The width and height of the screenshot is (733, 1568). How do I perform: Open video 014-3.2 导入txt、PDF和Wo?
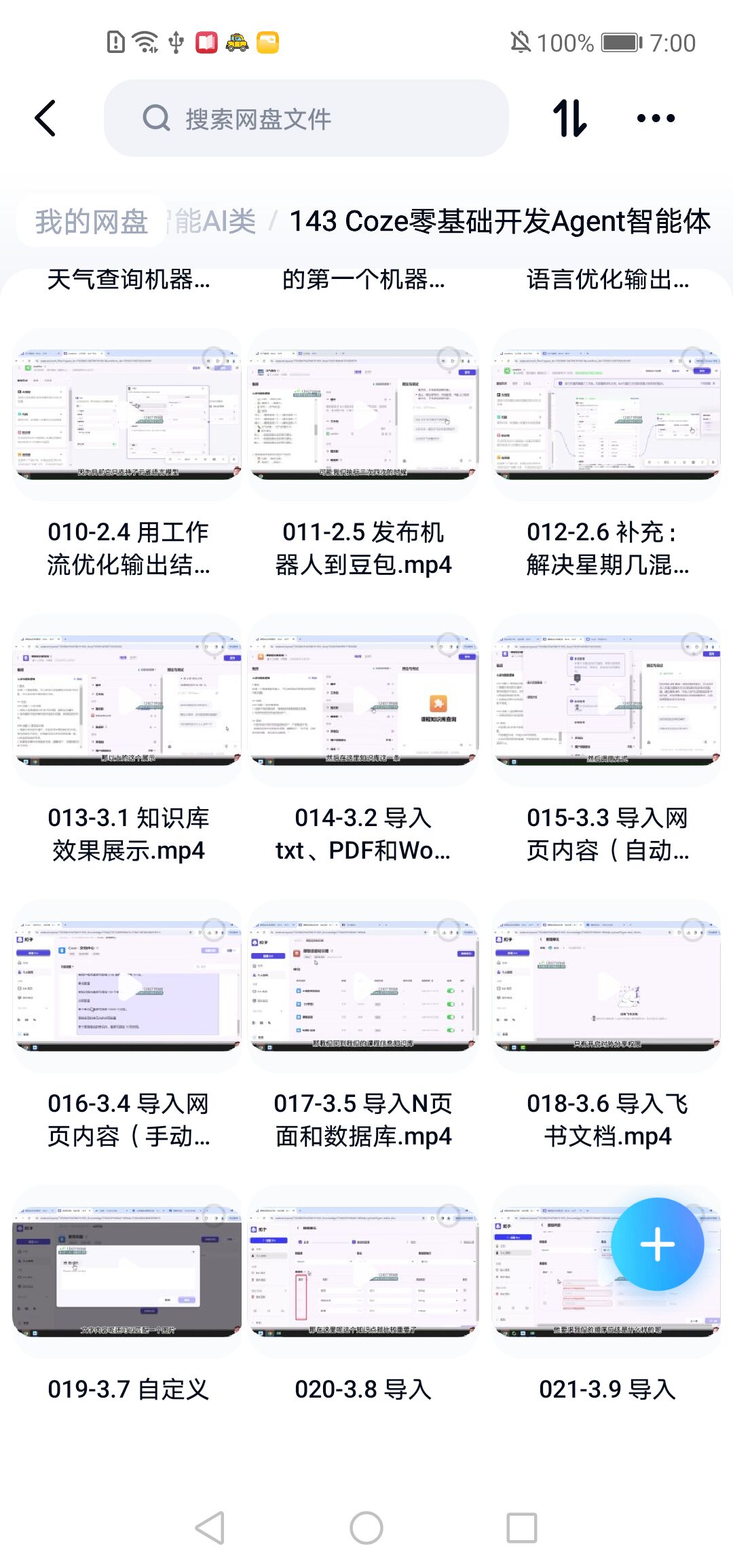pos(363,699)
